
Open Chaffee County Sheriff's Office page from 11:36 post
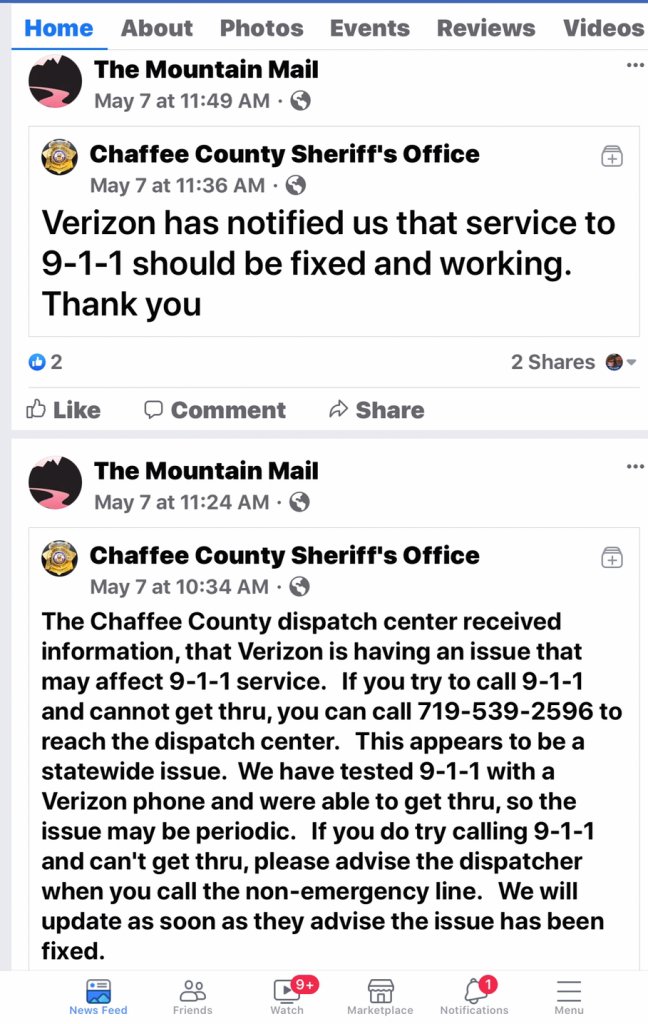point(284,154)
